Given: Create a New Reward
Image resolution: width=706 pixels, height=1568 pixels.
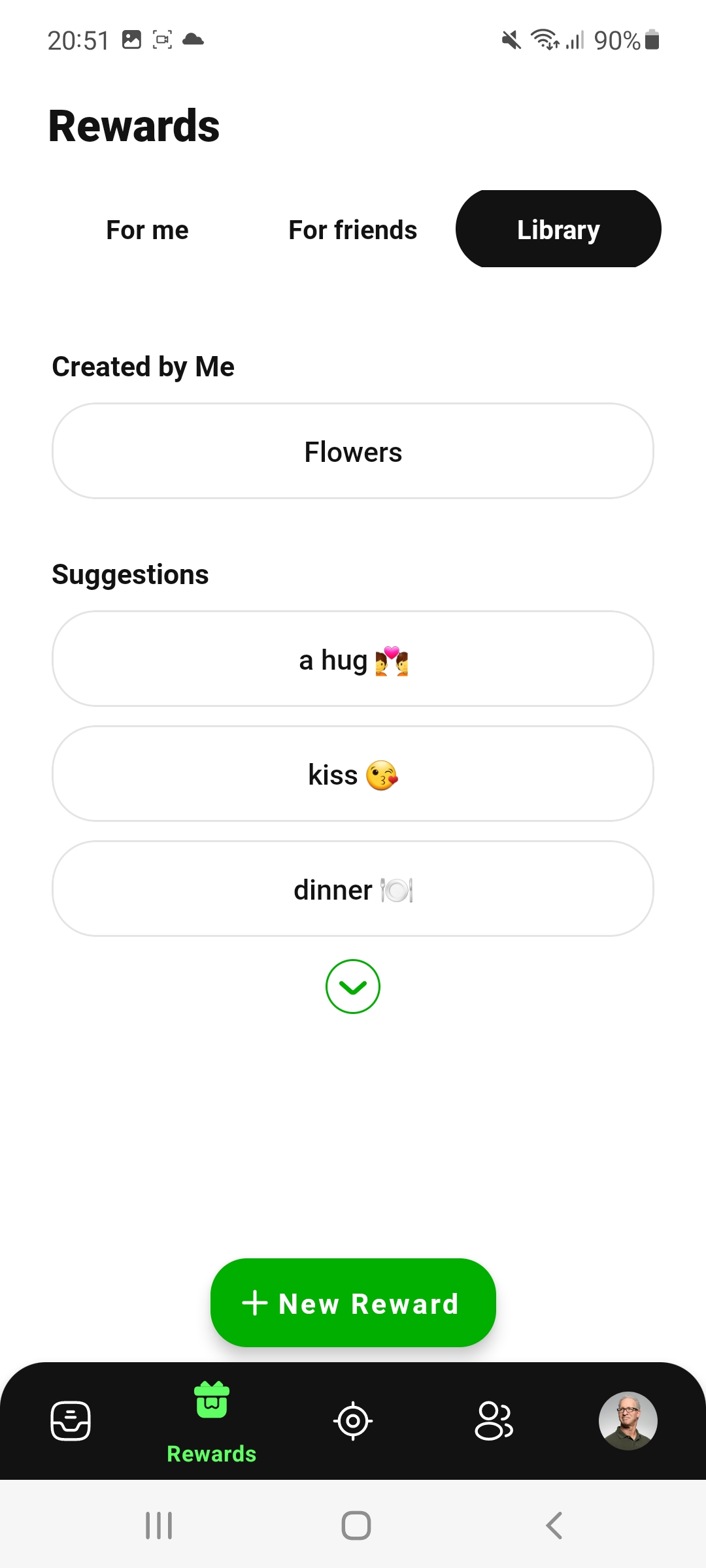Looking at the screenshot, I should click(353, 1303).
